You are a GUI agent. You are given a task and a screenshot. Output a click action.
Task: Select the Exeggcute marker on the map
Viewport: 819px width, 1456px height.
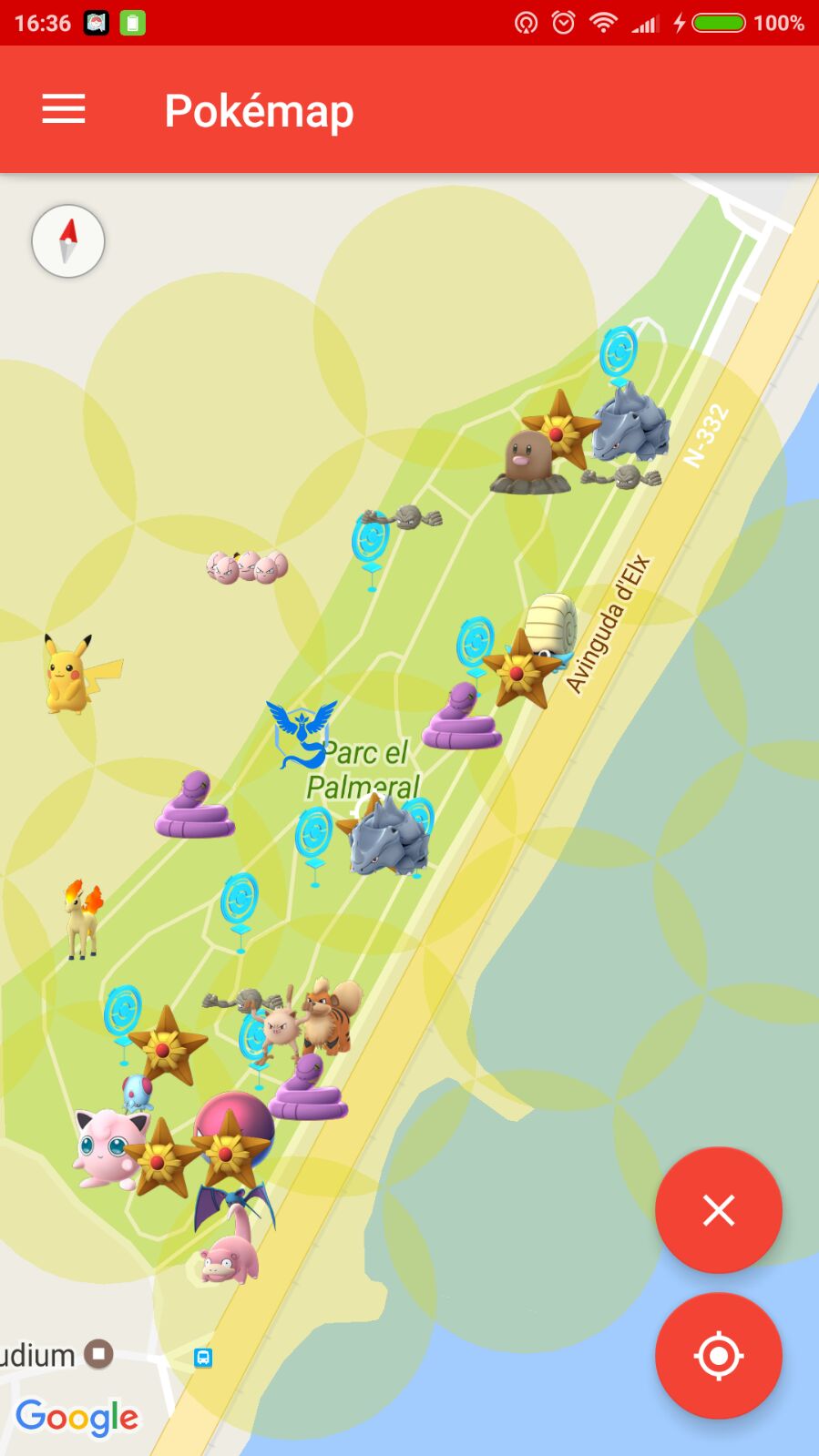tap(247, 566)
